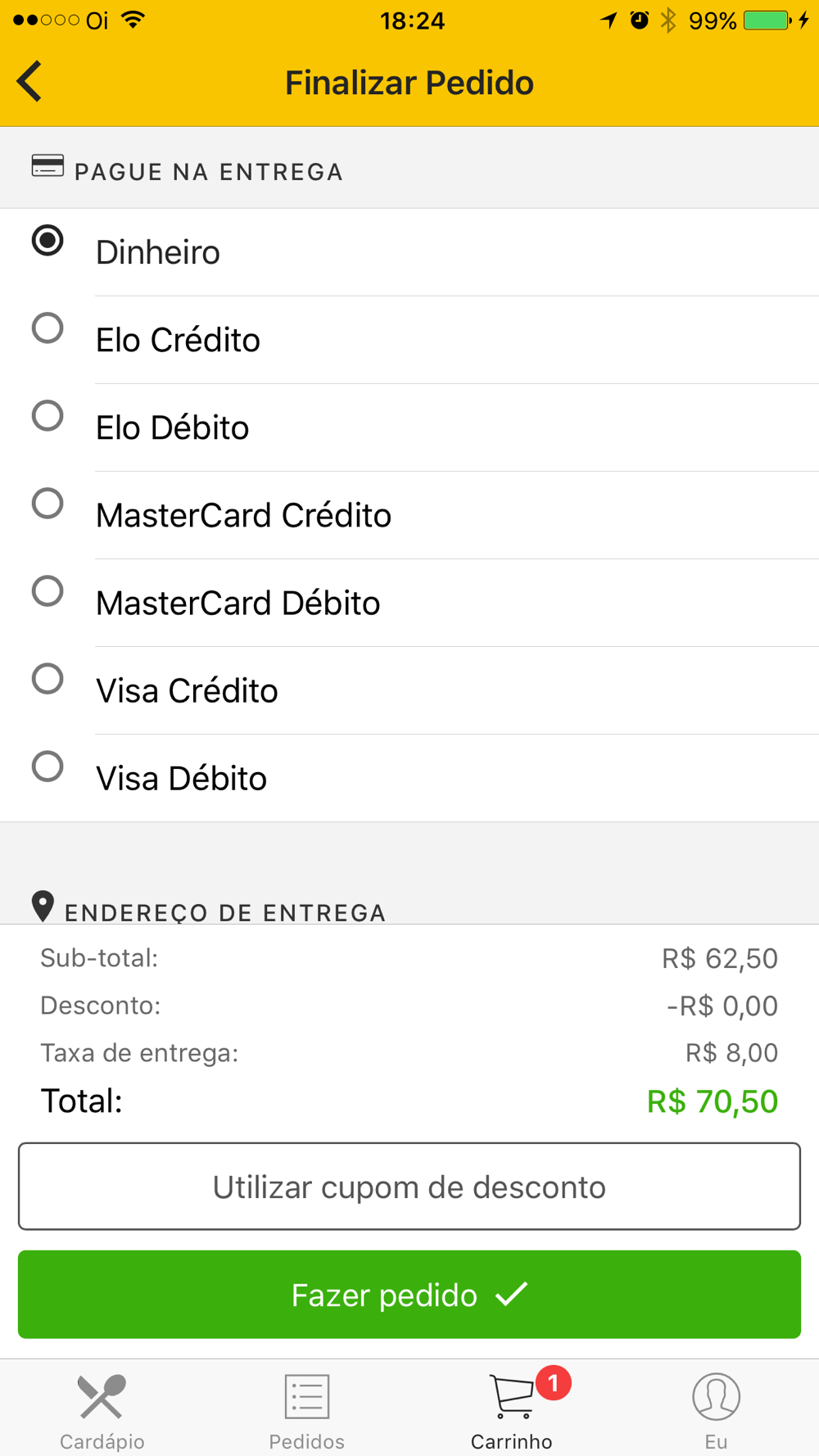
Task: Confirm order with Fazer pedido
Action: coord(409,1295)
